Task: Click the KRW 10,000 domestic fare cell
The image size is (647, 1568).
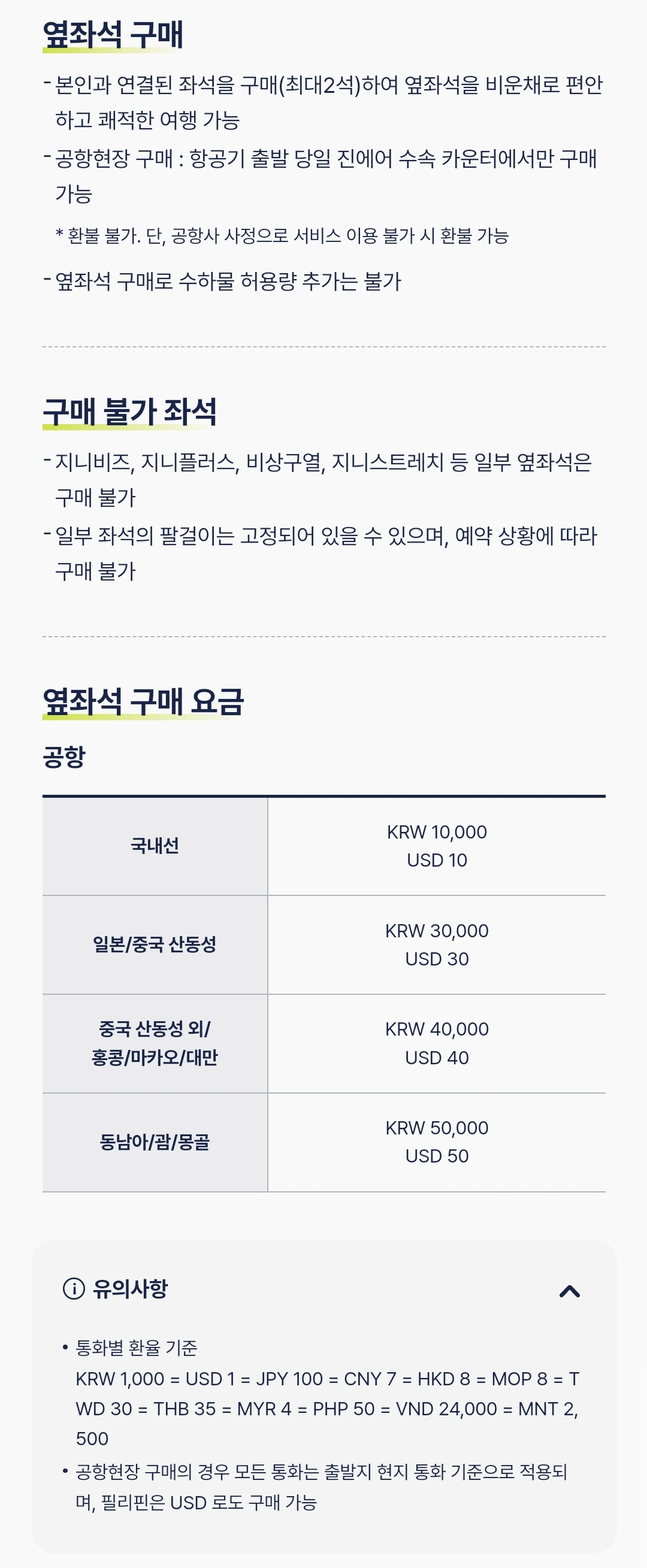Action: (436, 833)
